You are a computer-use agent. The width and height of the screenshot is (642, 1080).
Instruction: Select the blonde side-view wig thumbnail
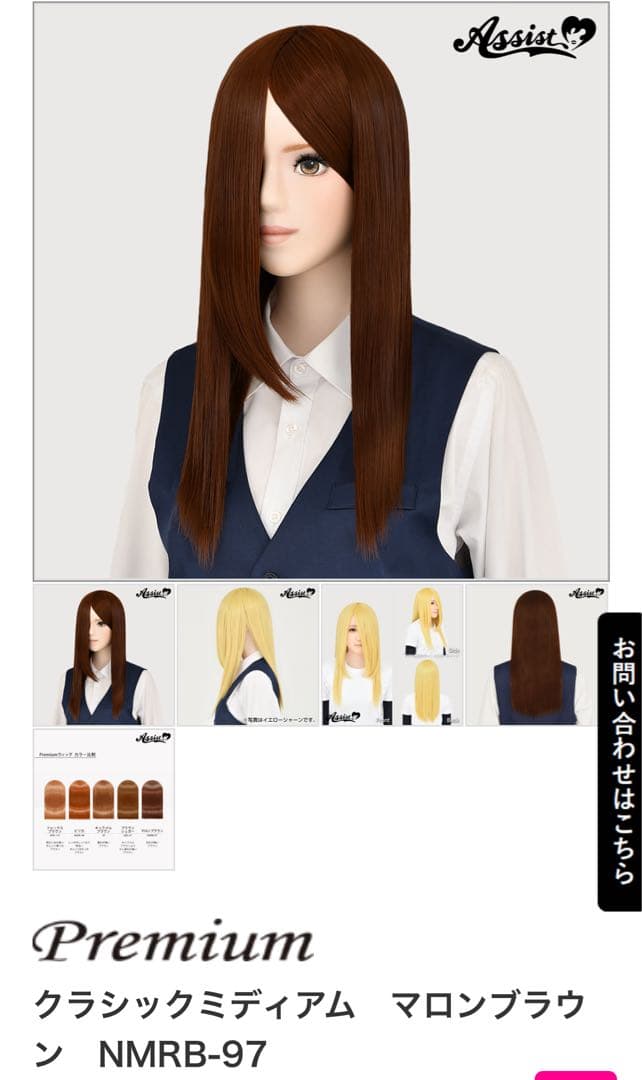click(248, 655)
